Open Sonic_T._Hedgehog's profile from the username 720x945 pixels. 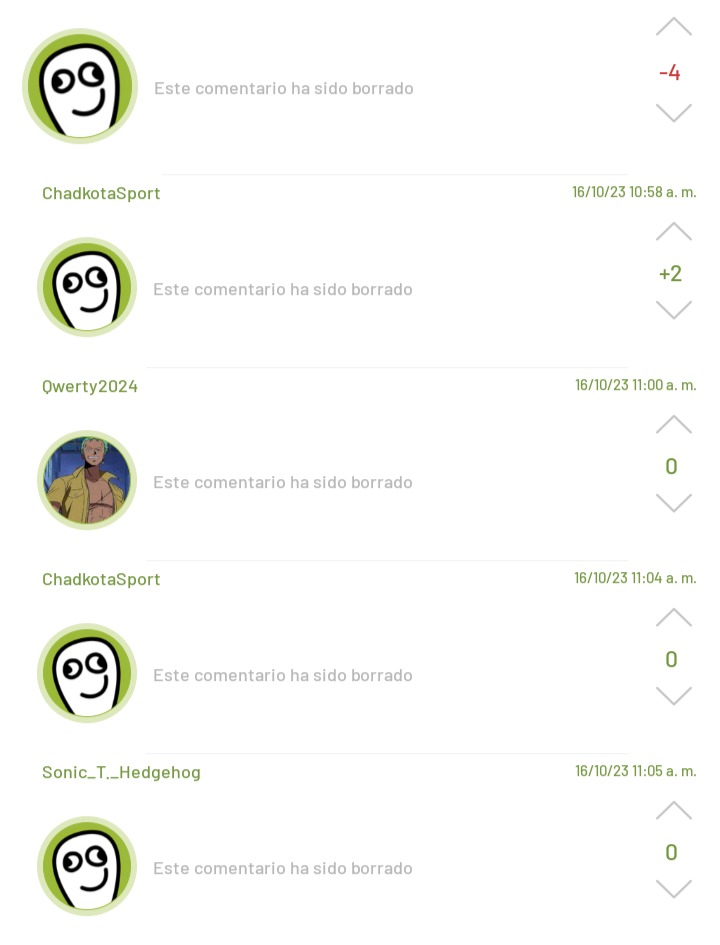pyautogui.click(x=121, y=773)
